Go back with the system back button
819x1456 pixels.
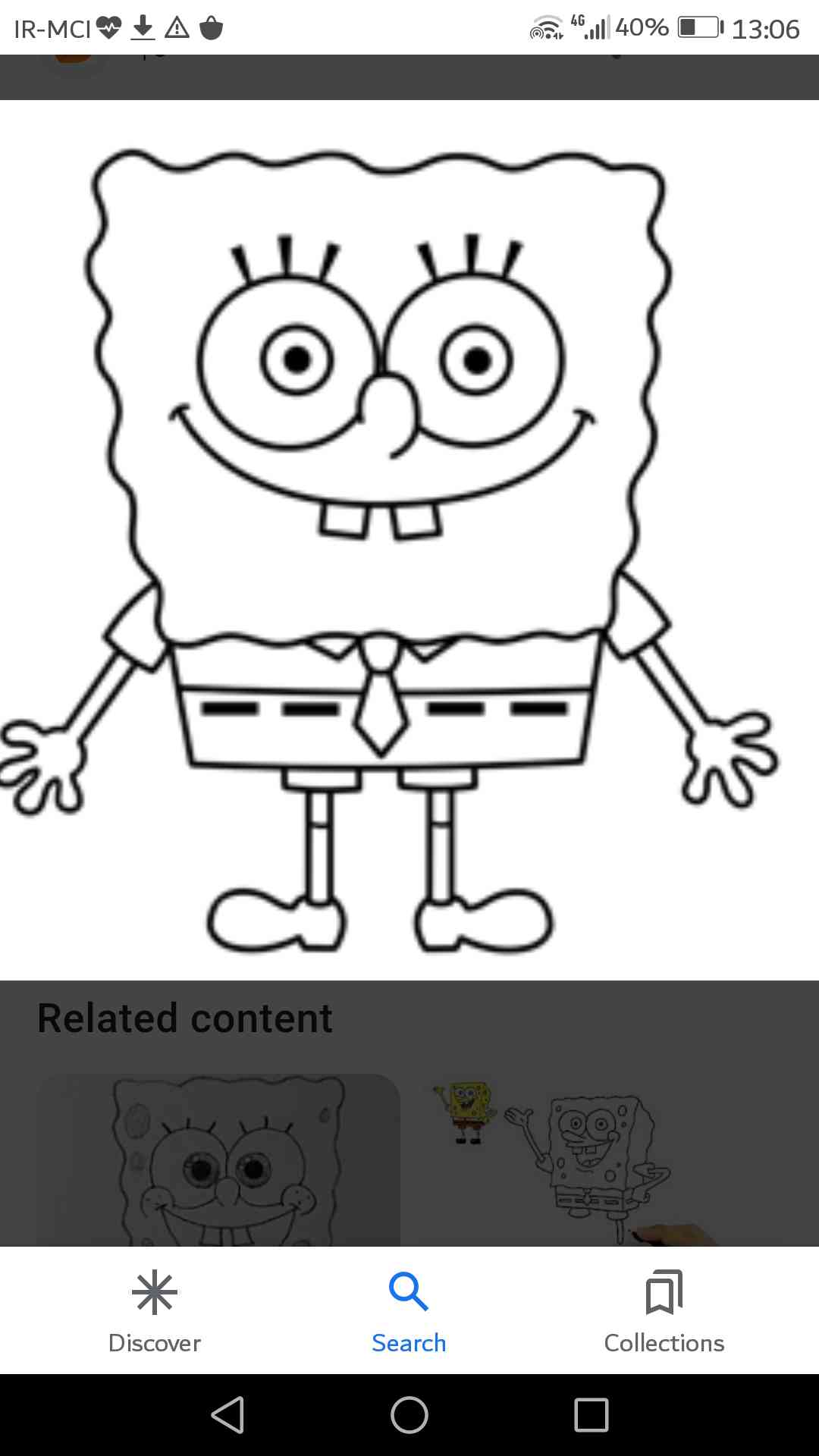tap(227, 1415)
